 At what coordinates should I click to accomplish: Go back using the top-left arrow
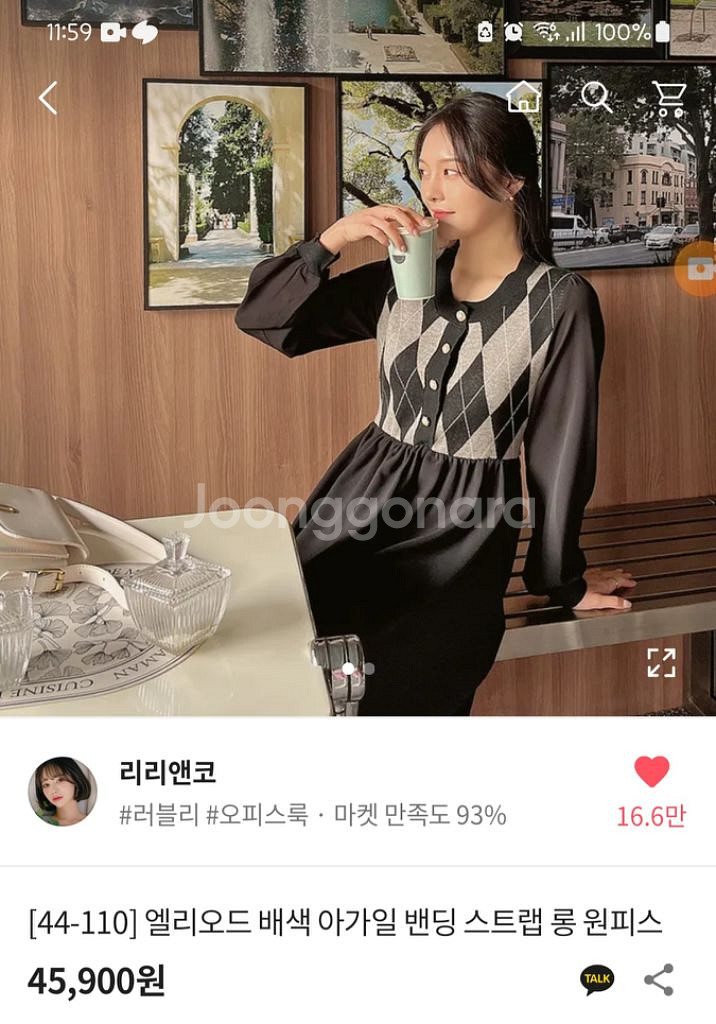pos(48,97)
